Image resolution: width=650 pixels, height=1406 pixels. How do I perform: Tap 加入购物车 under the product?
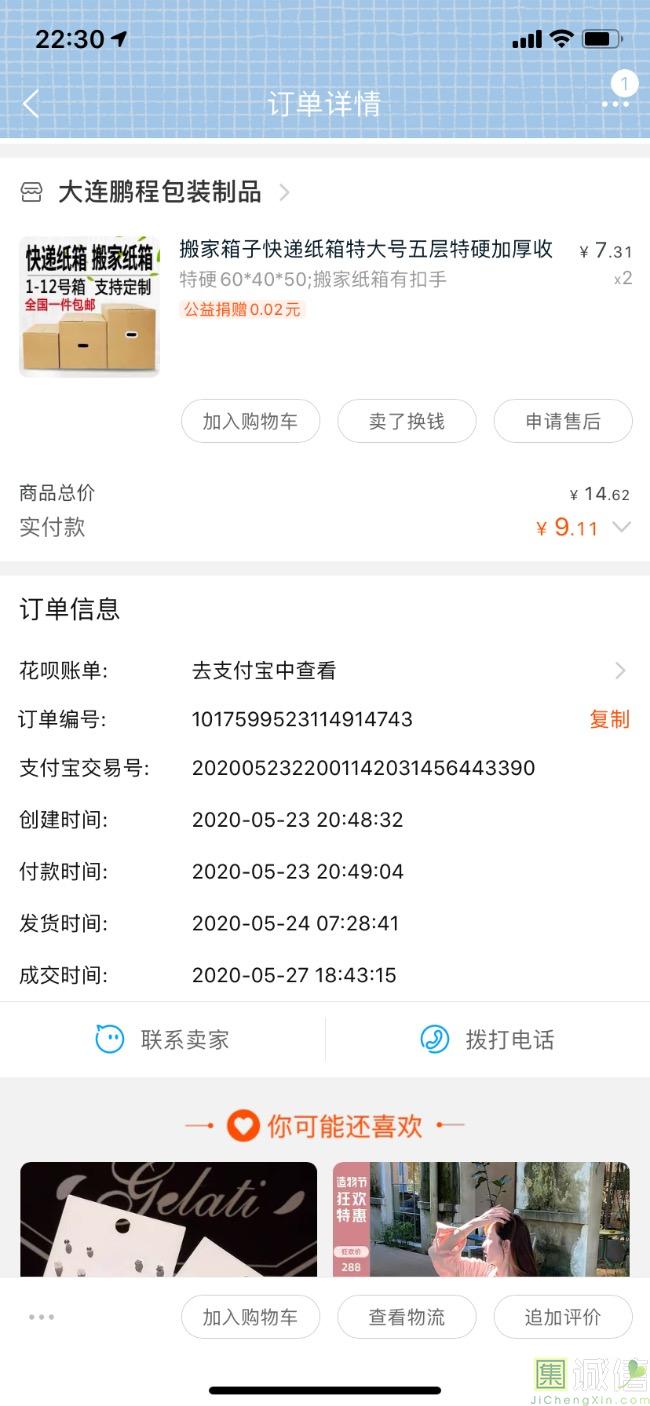(250, 421)
